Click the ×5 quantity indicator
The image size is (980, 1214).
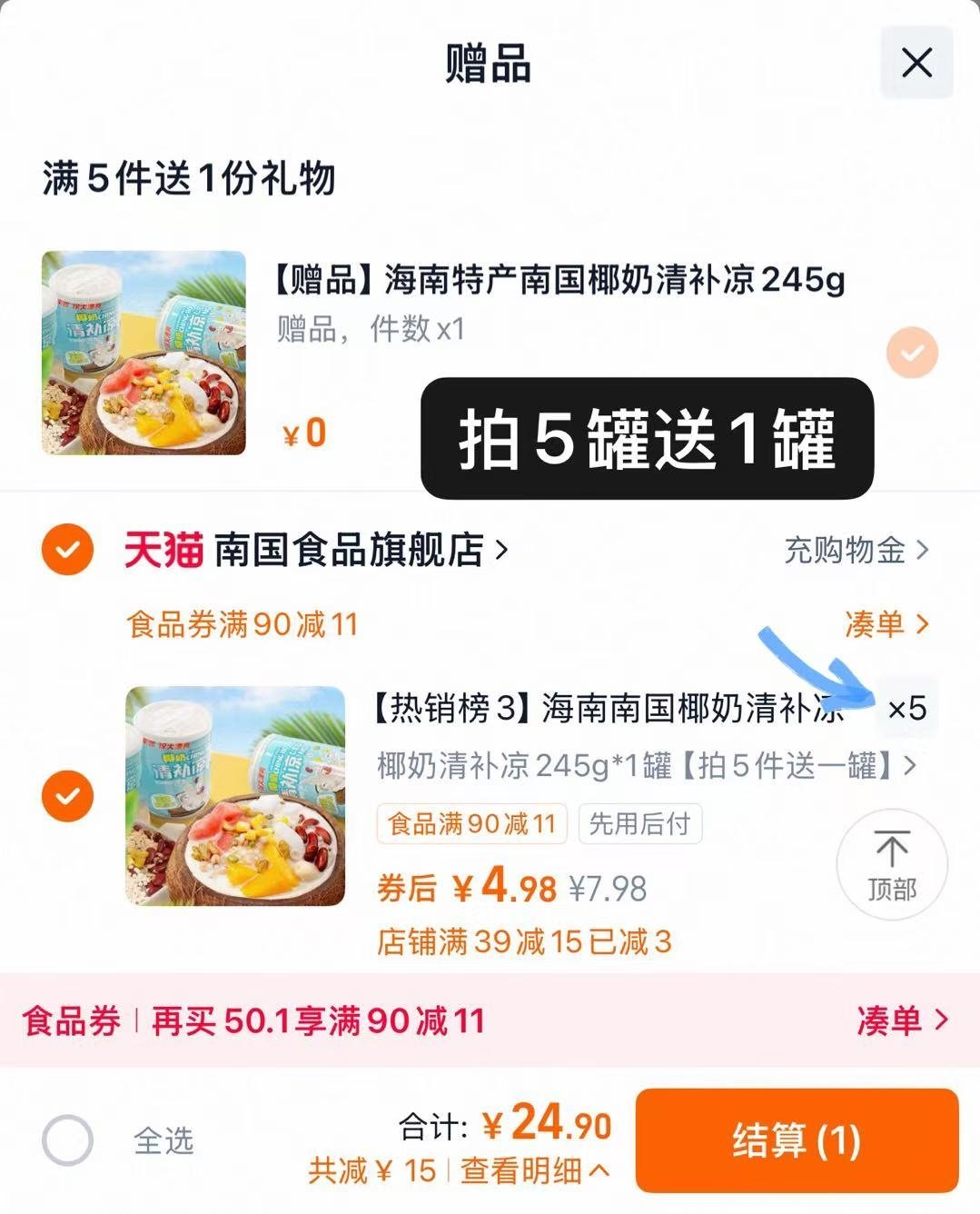[906, 709]
